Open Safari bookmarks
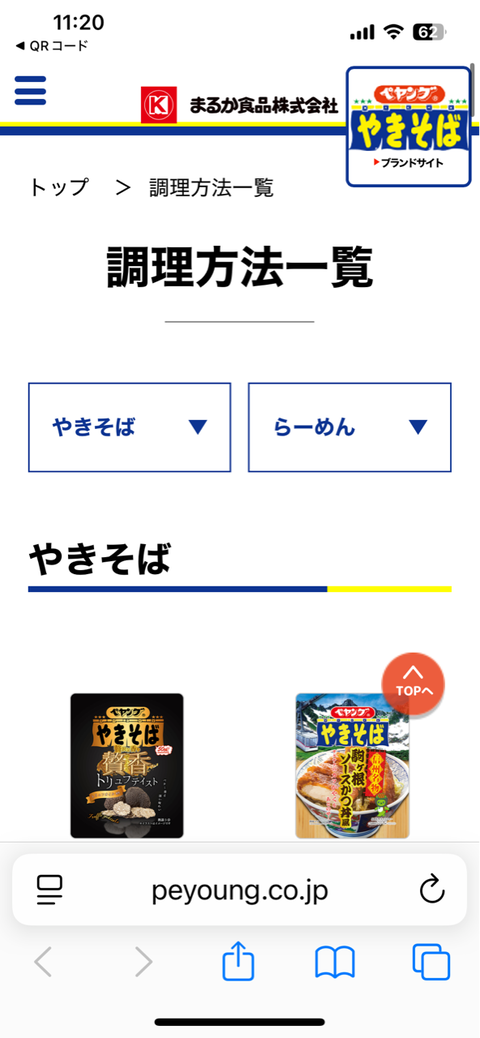This screenshot has width=480, height=1038. [x=335, y=962]
